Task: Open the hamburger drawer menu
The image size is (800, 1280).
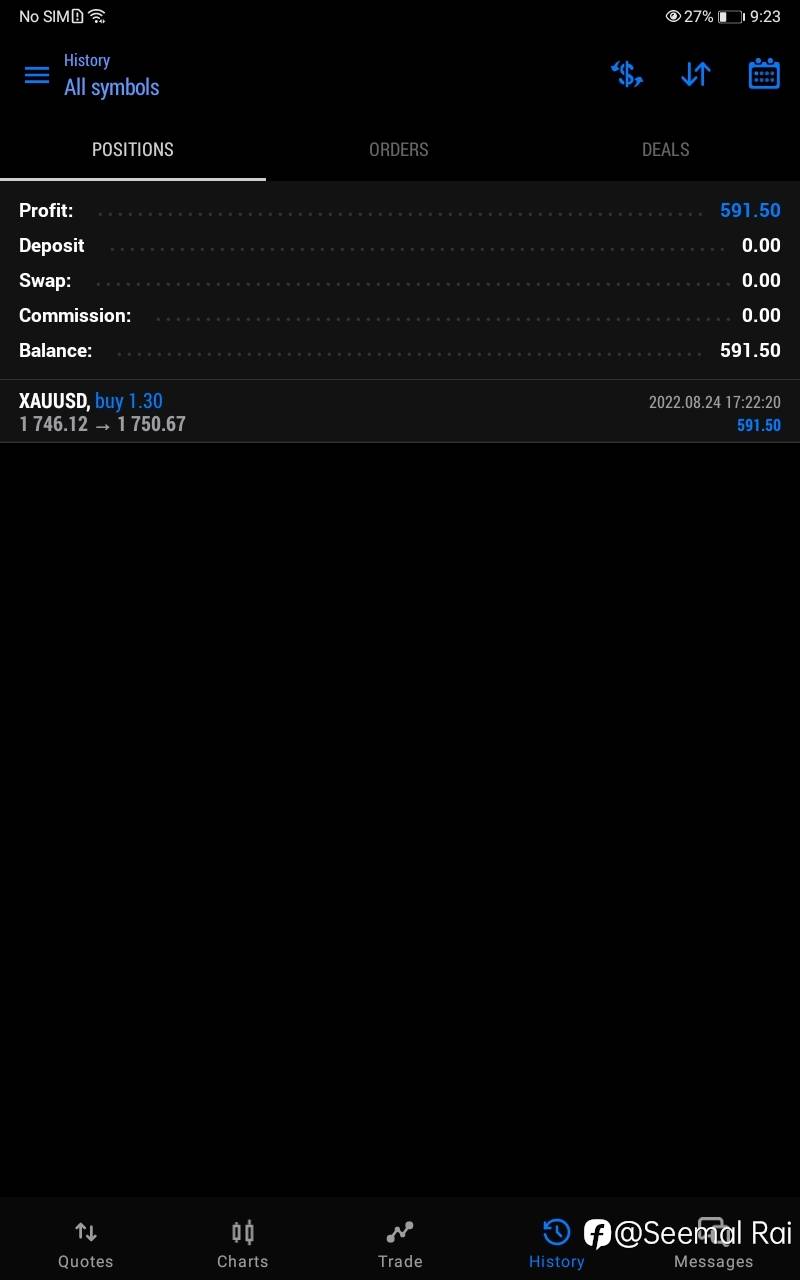Action: coord(37,75)
